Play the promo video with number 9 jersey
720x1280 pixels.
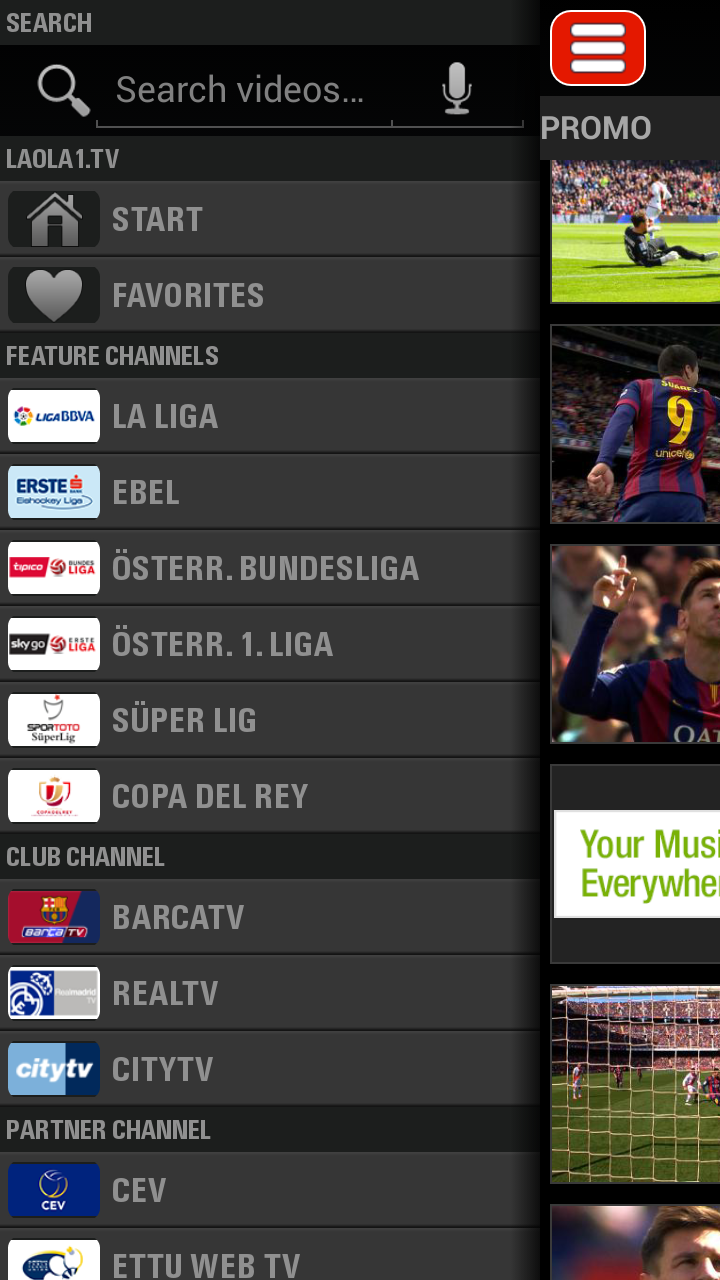coord(636,424)
